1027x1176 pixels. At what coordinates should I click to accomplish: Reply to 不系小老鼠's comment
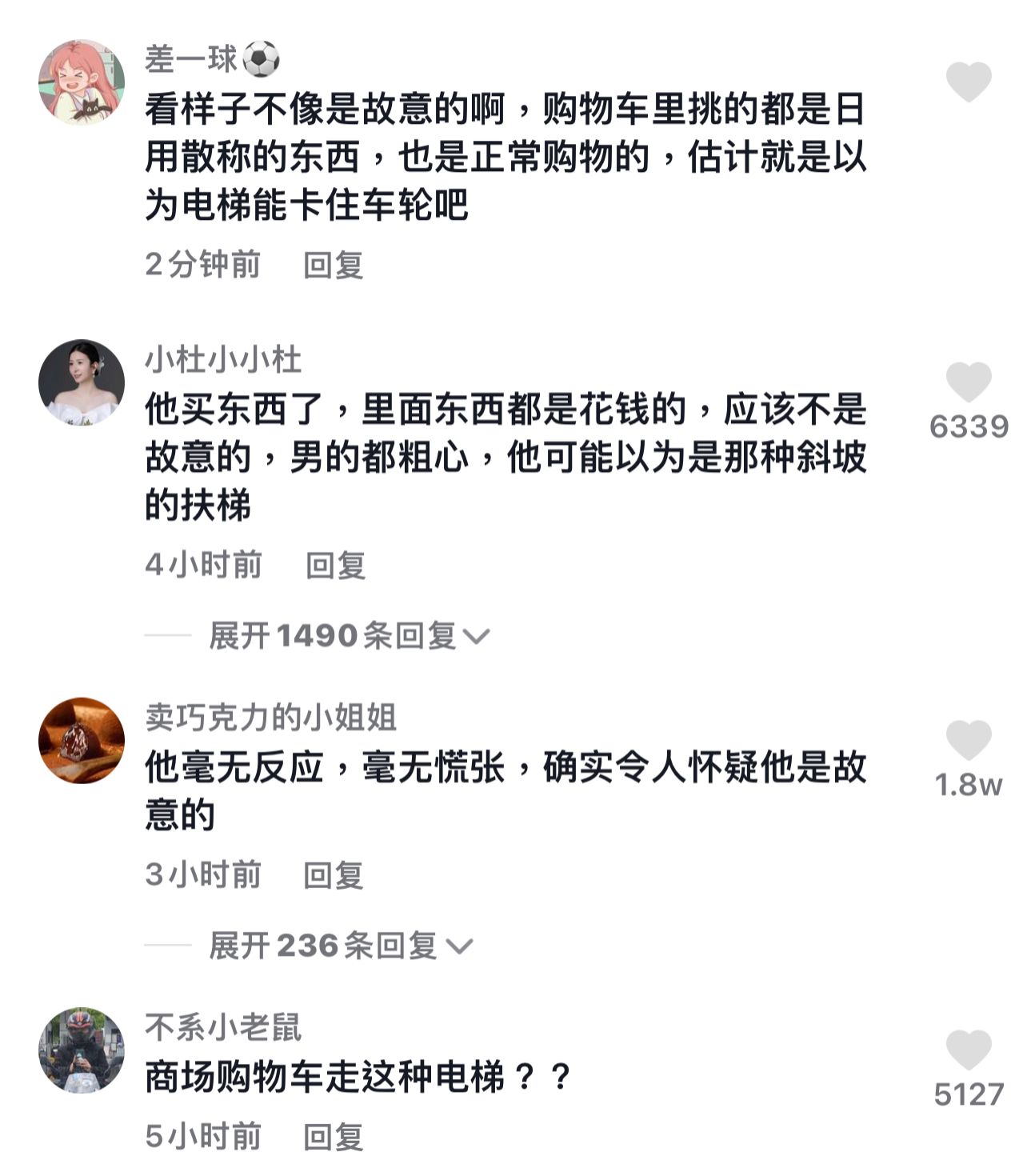point(333,1136)
